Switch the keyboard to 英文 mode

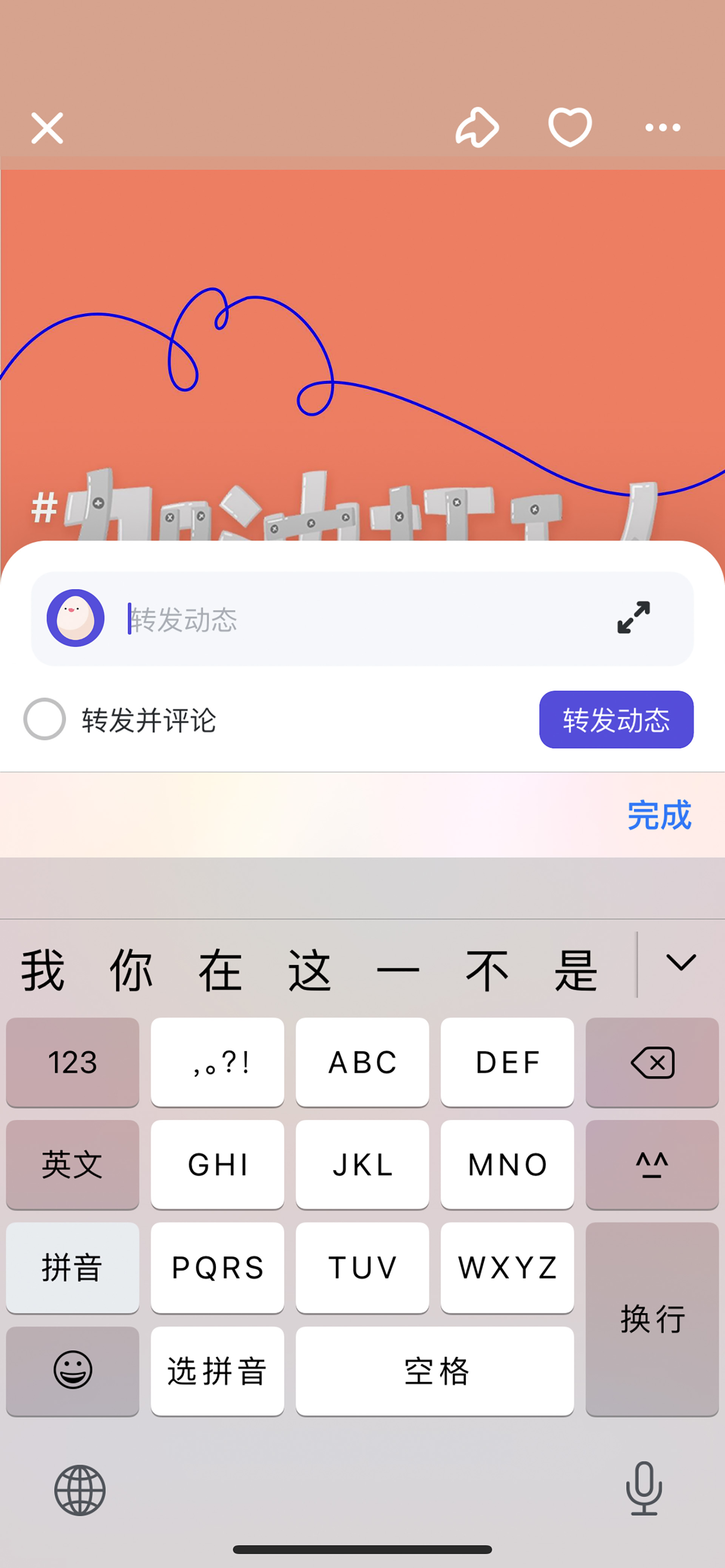(72, 1165)
